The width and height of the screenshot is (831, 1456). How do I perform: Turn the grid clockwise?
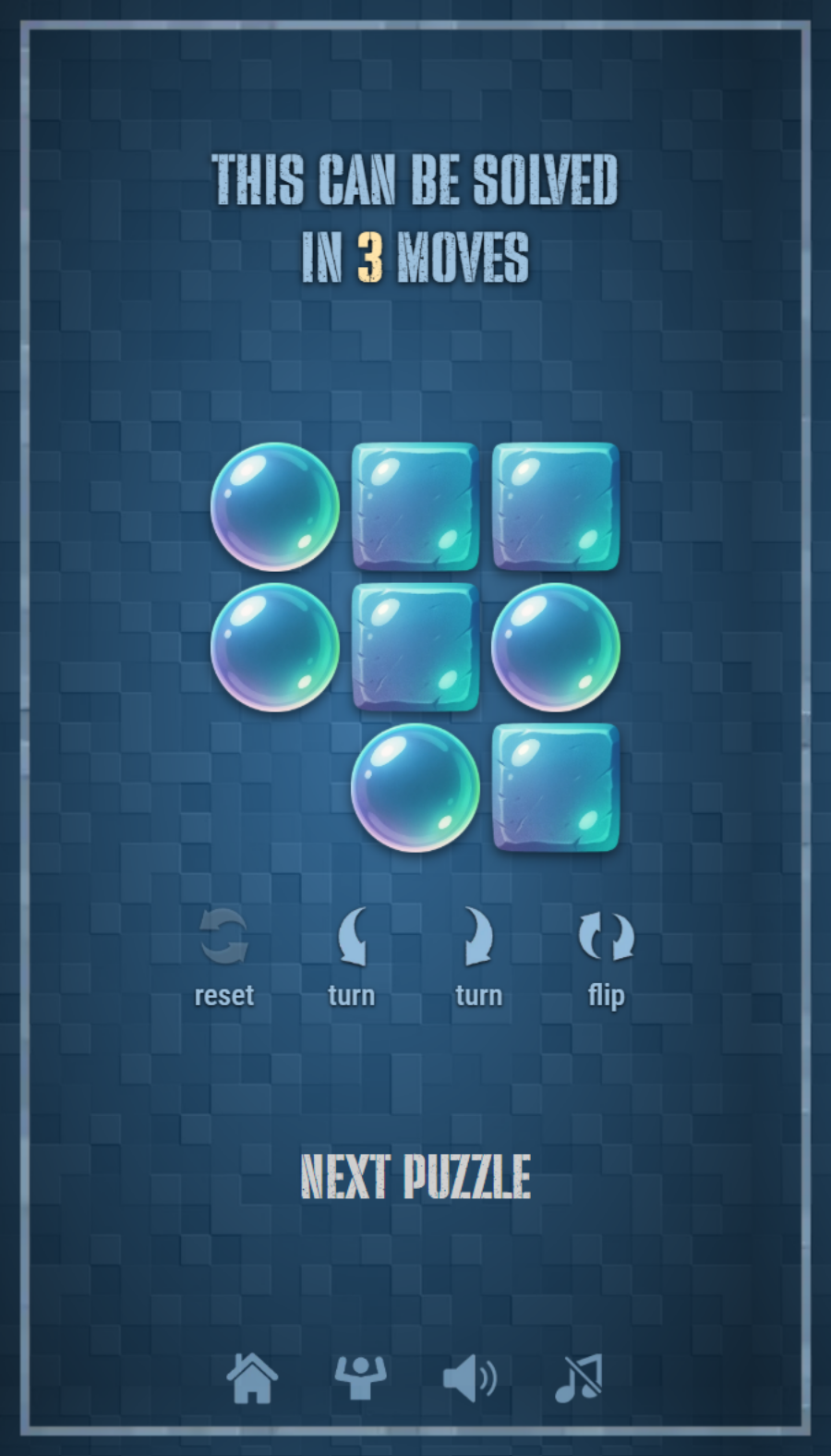point(478,958)
